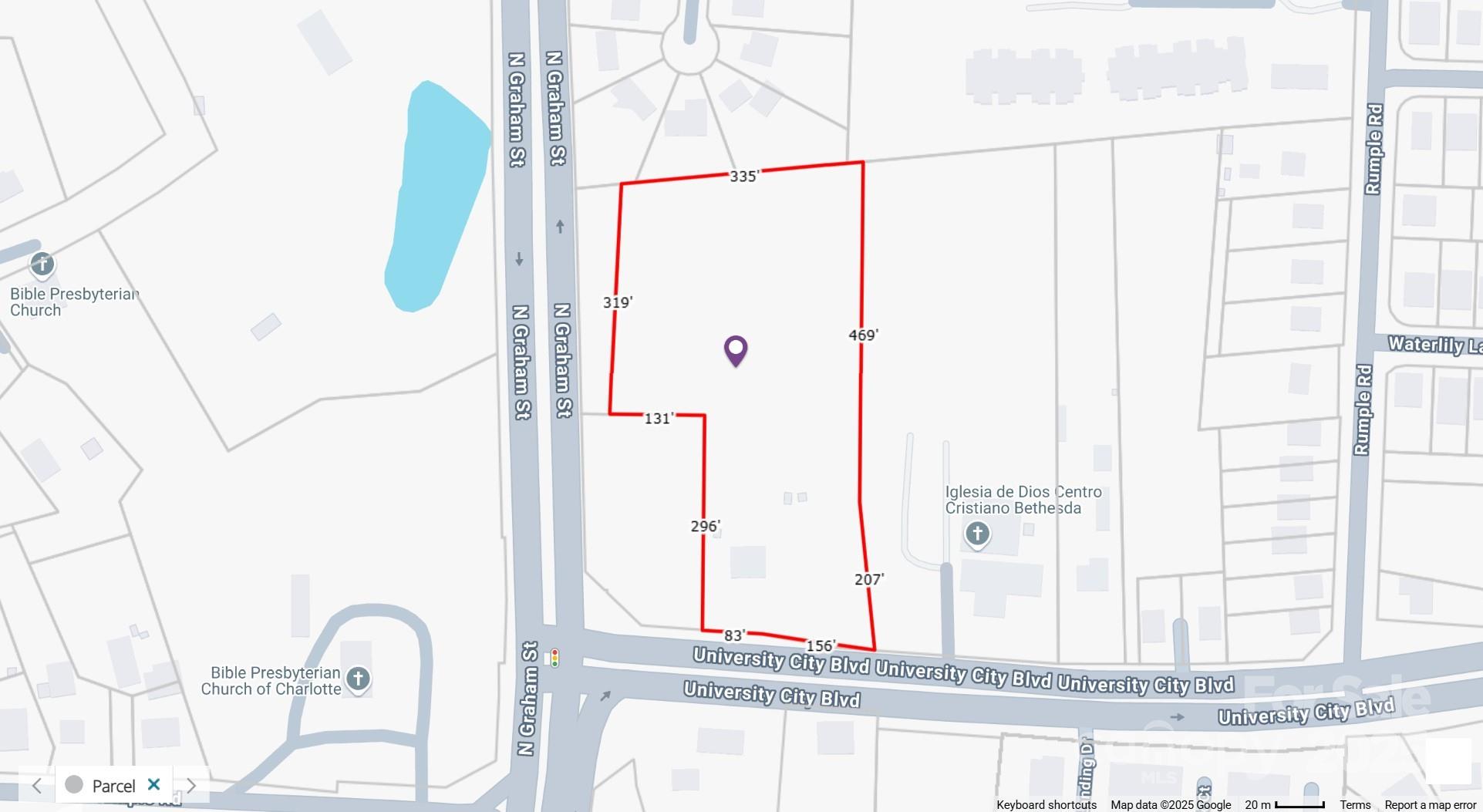Viewport: 1483px width, 812px height.
Task: Remove the Parcel layer chip
Action: click(x=153, y=784)
